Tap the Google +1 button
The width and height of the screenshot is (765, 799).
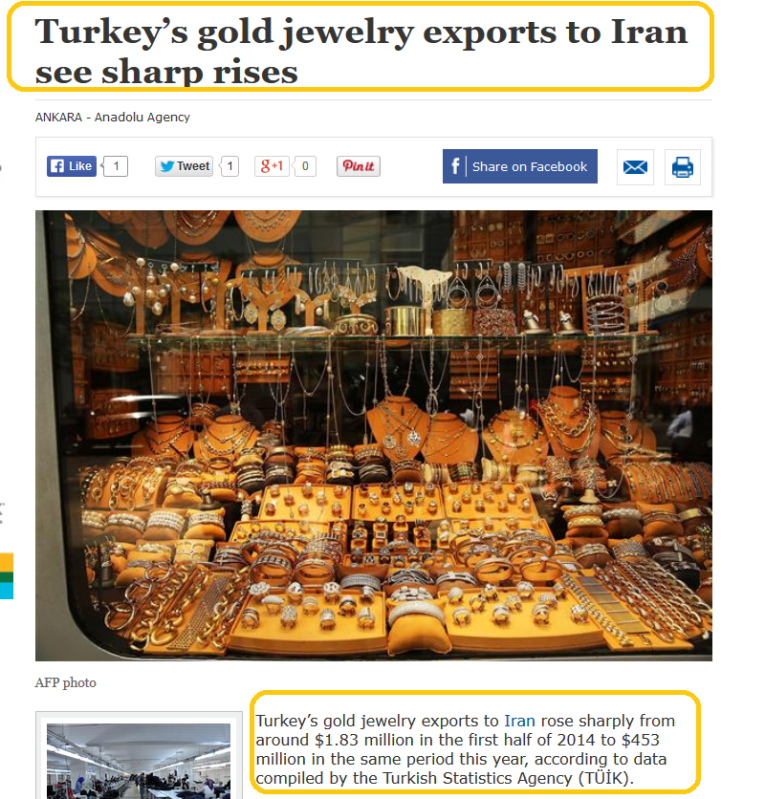tap(271, 167)
